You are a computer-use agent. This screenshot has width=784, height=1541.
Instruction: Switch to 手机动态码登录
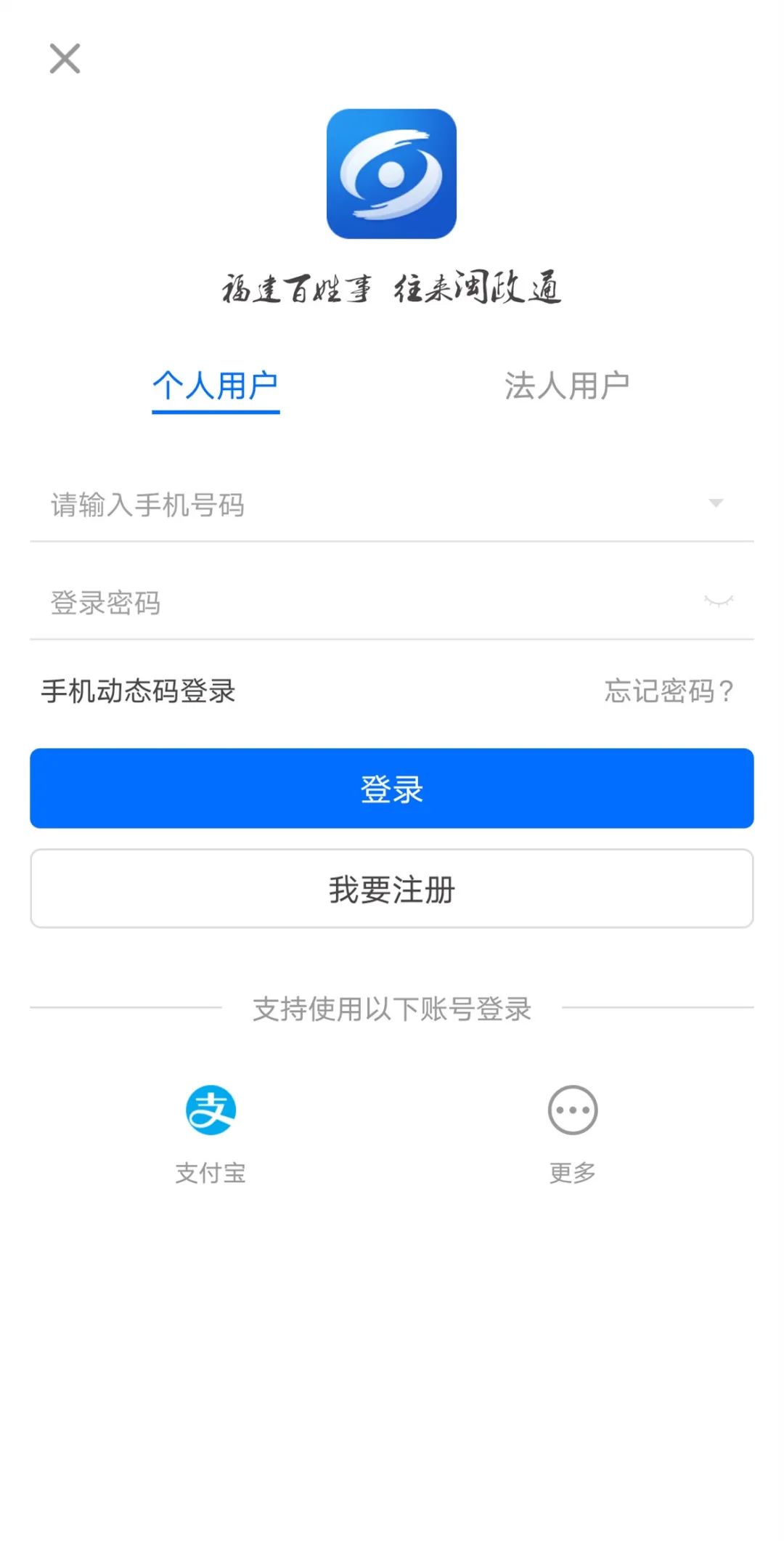139,691
